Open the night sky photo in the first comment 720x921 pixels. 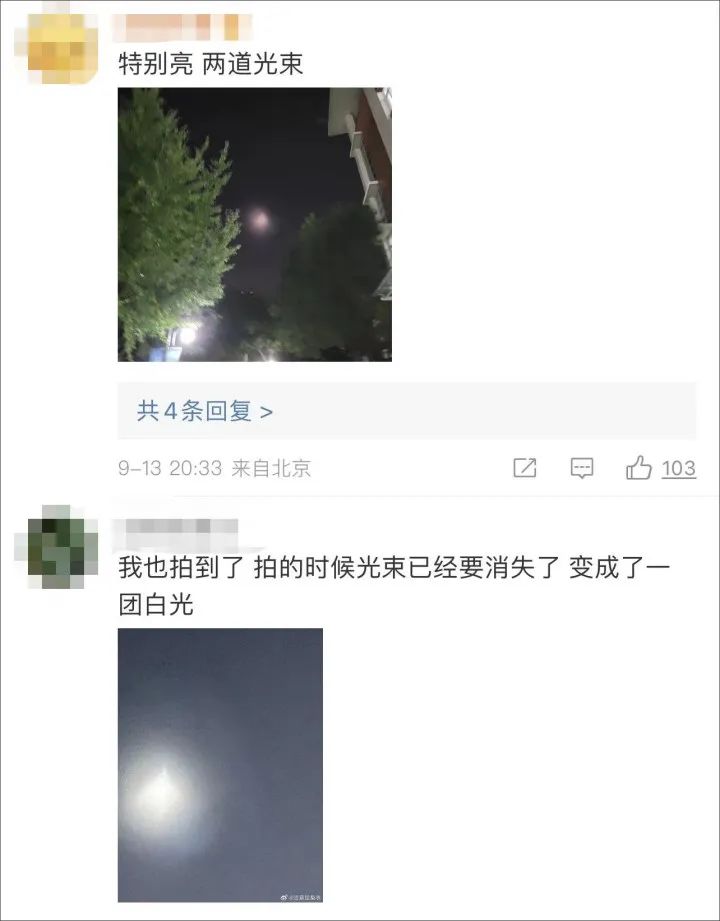[254, 224]
